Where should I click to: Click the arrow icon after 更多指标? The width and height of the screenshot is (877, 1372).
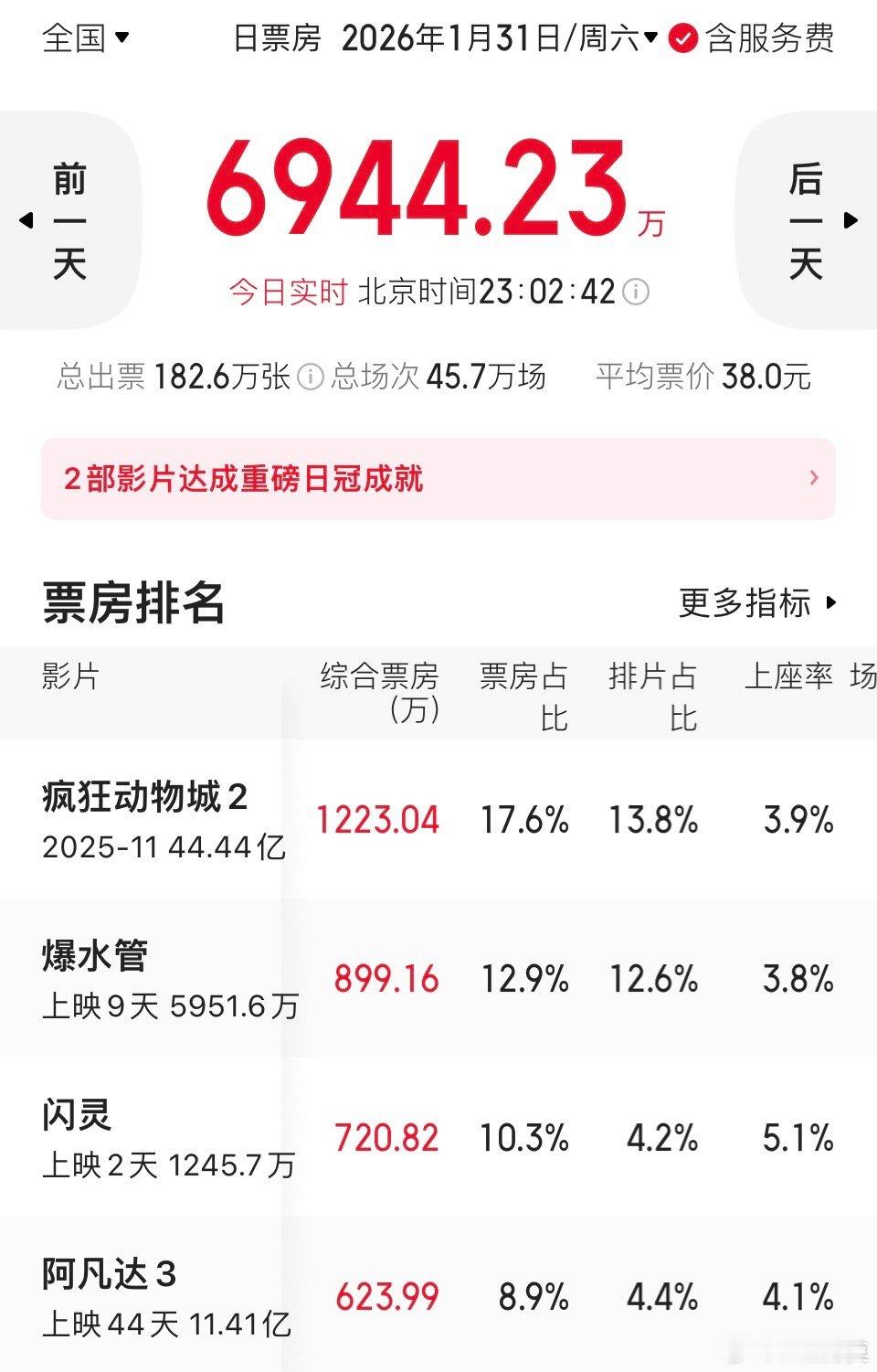(829, 603)
